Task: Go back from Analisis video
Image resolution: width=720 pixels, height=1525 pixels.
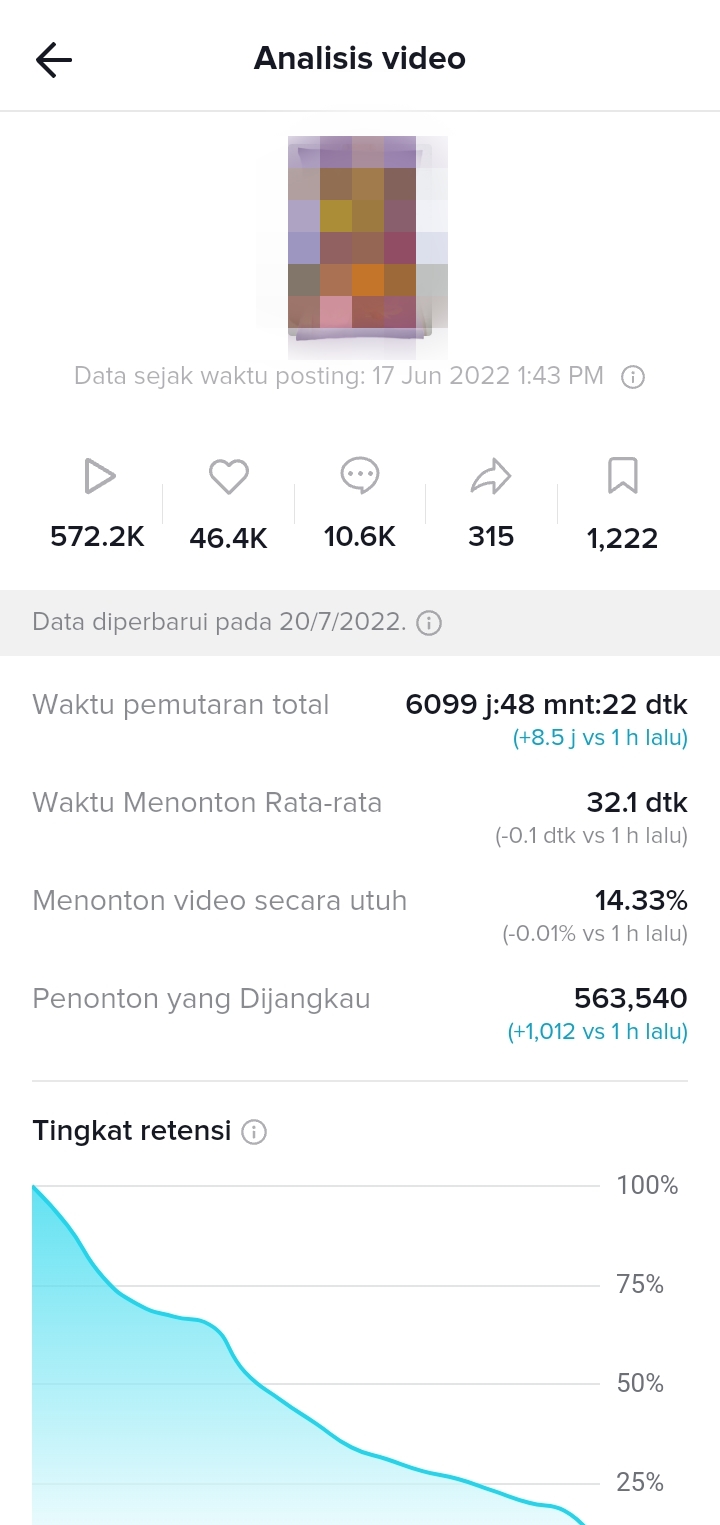Action: (54, 59)
